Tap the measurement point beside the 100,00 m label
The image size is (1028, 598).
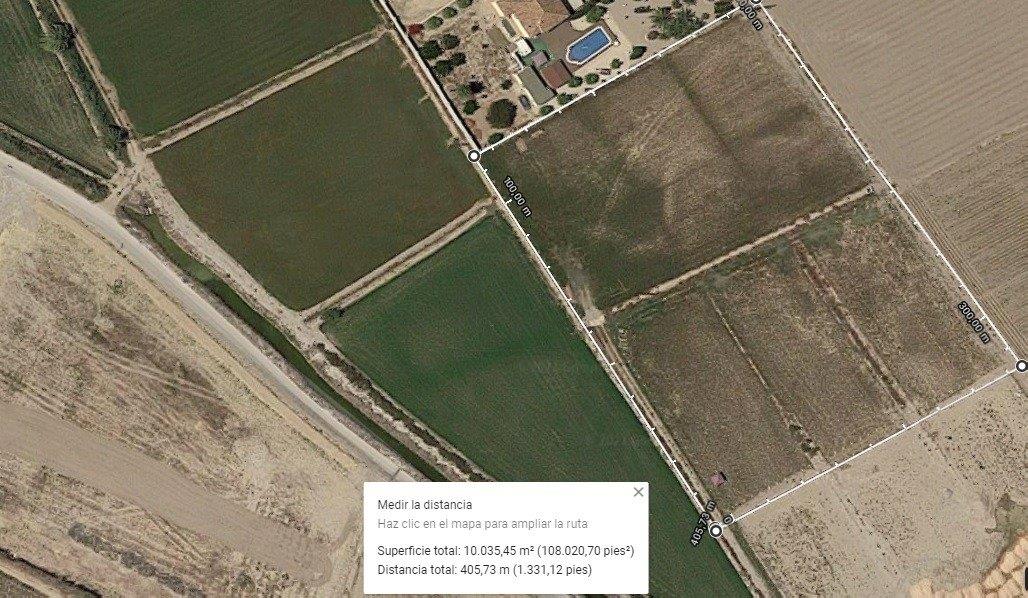[474, 156]
